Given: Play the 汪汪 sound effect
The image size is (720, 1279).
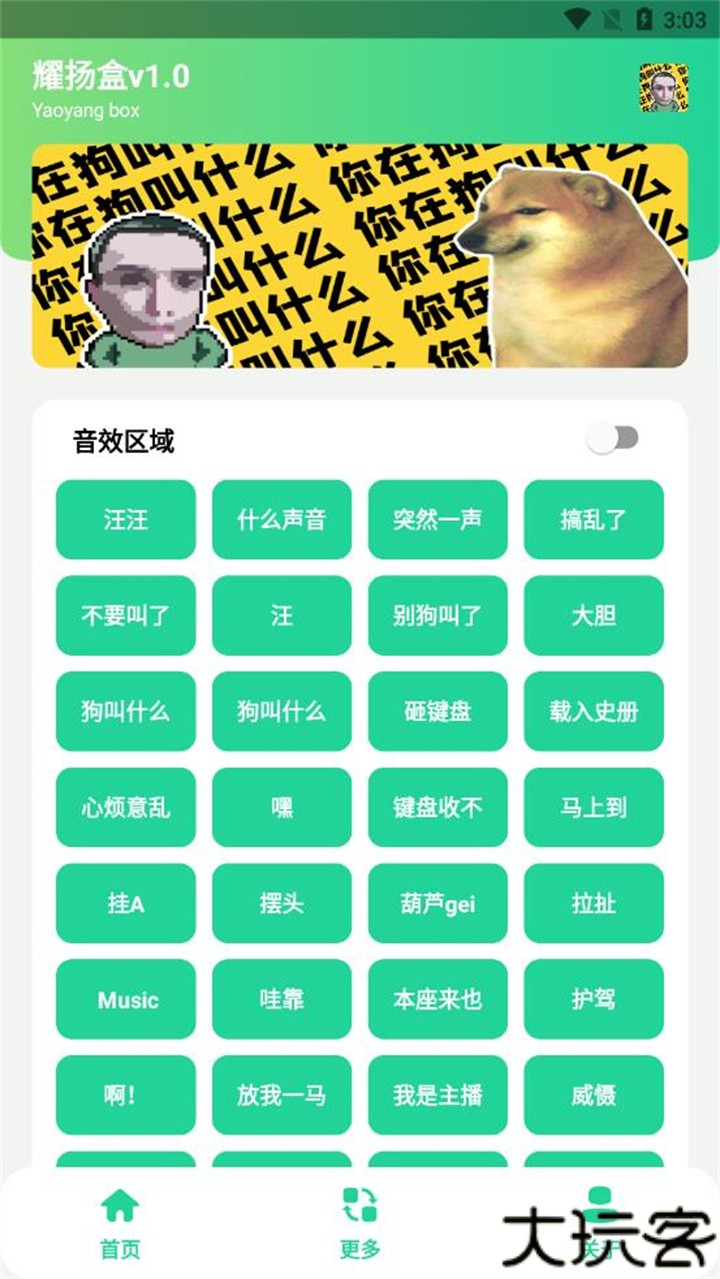Looking at the screenshot, I should 125,521.
